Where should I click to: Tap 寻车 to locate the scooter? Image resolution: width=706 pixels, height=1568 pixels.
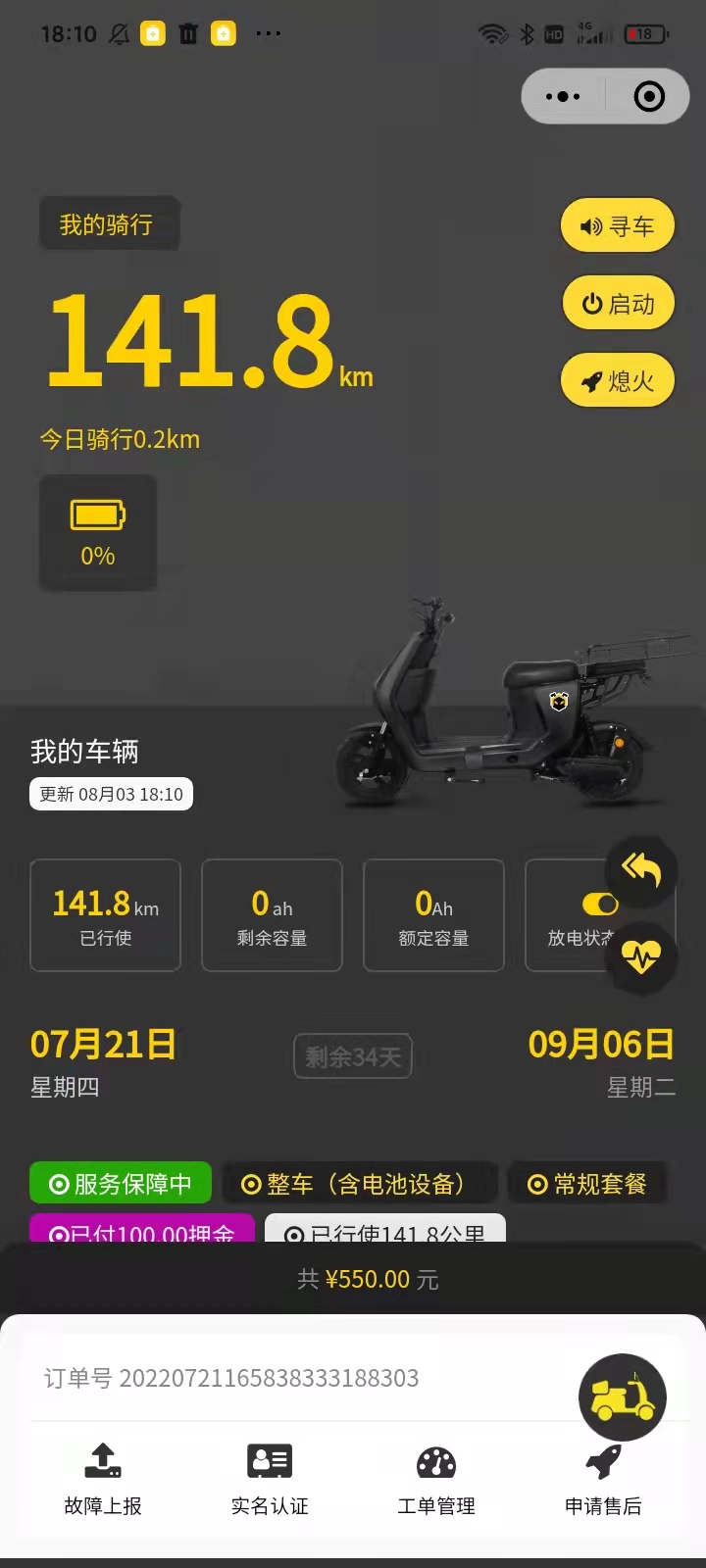coord(618,226)
